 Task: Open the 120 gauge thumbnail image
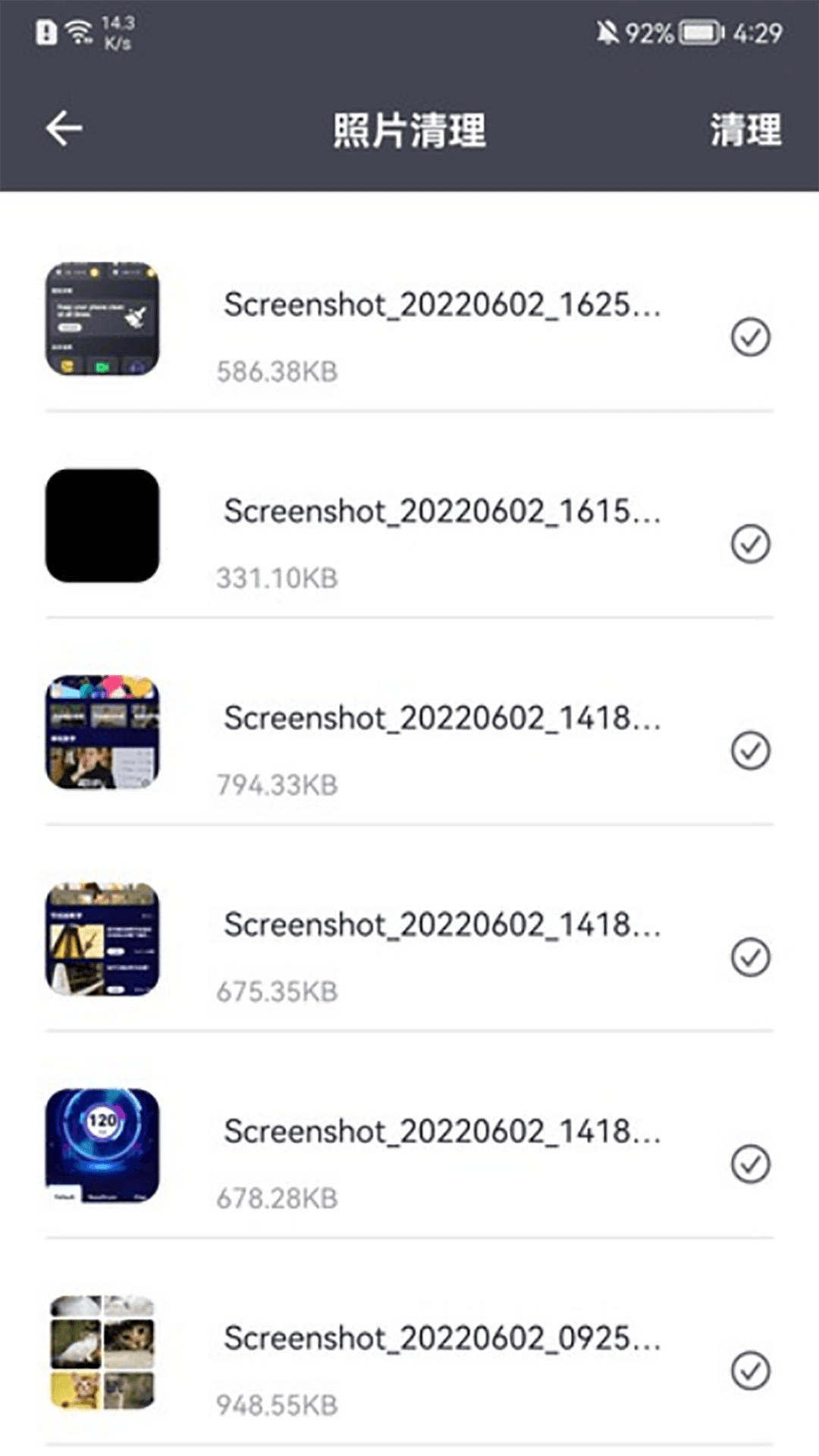click(x=102, y=1146)
